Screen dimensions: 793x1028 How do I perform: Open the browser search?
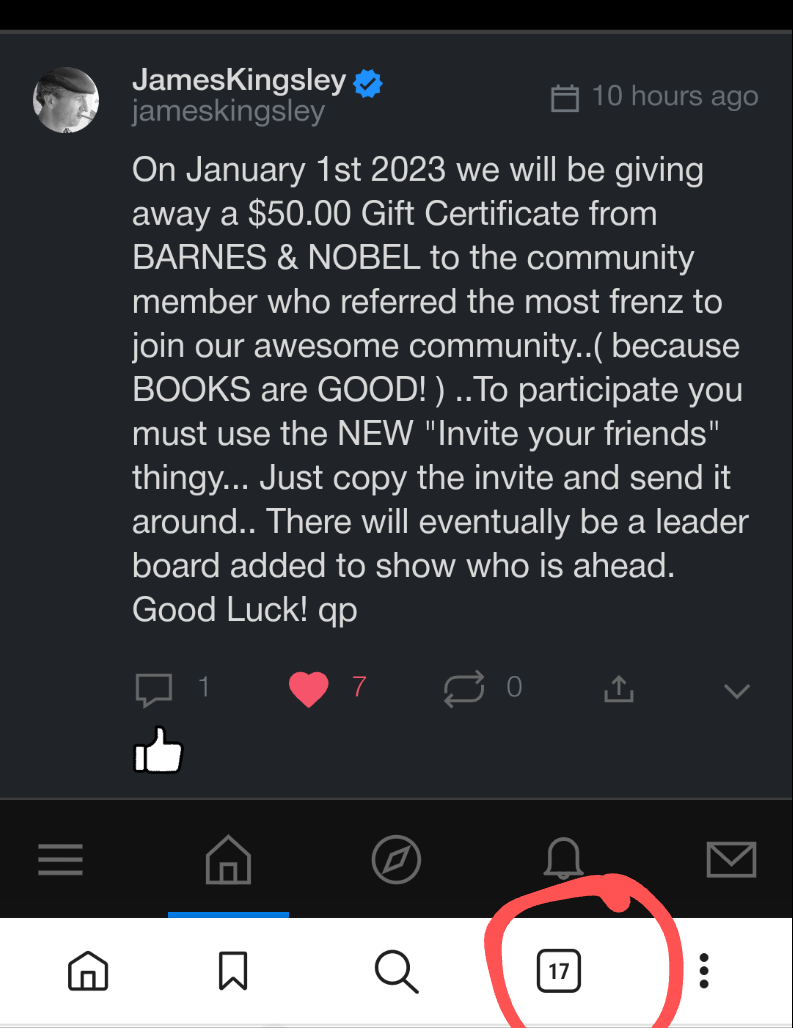coord(396,970)
